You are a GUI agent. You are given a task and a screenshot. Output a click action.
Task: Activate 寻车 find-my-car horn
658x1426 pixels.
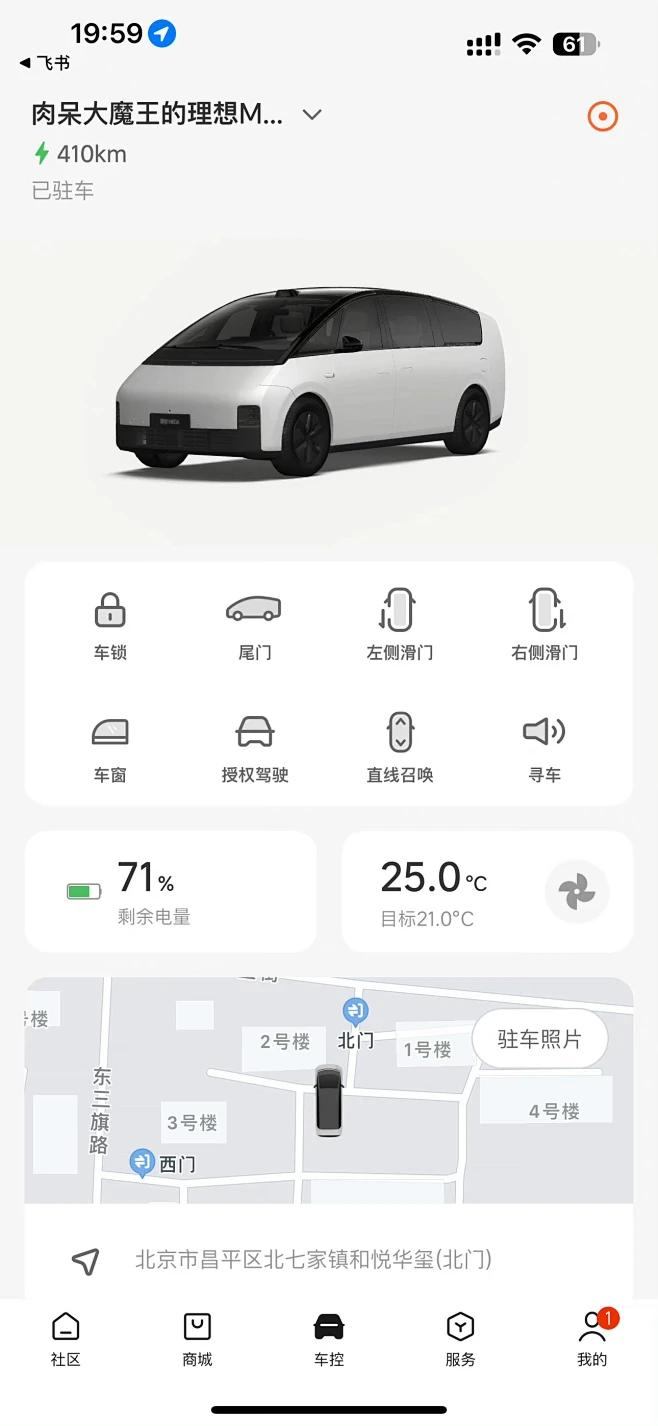tap(545, 746)
